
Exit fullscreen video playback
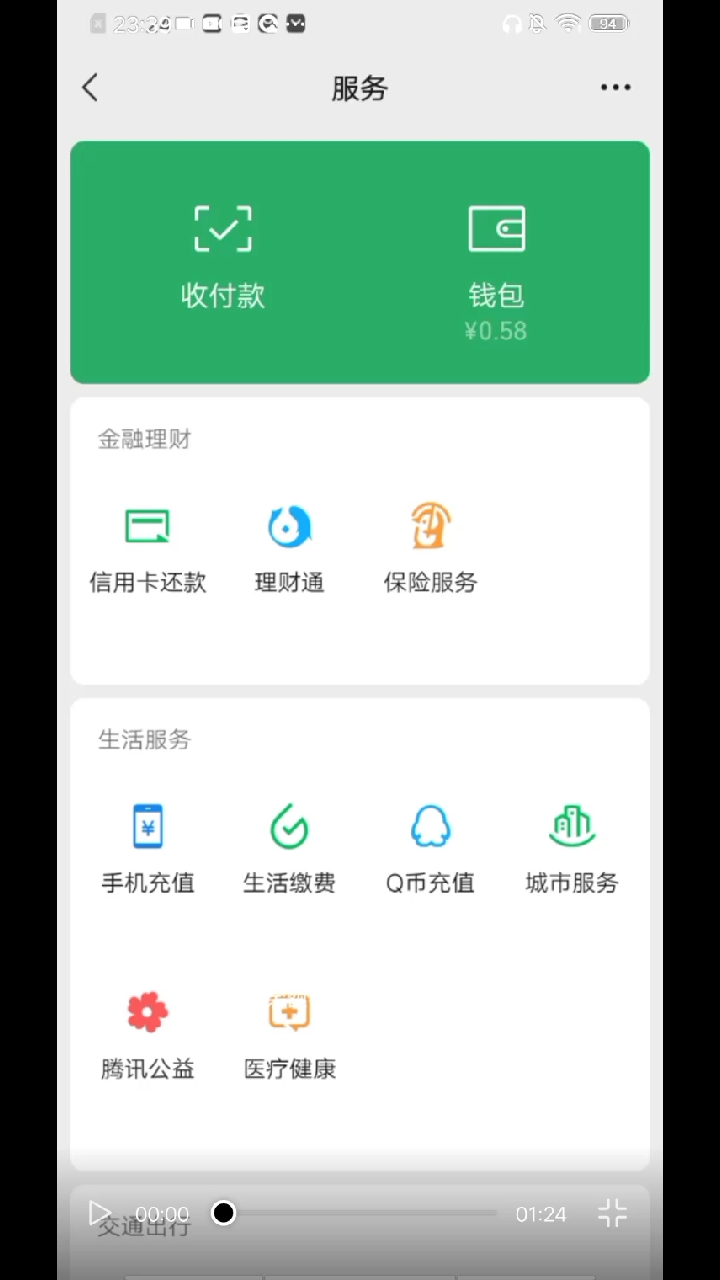click(x=612, y=1213)
